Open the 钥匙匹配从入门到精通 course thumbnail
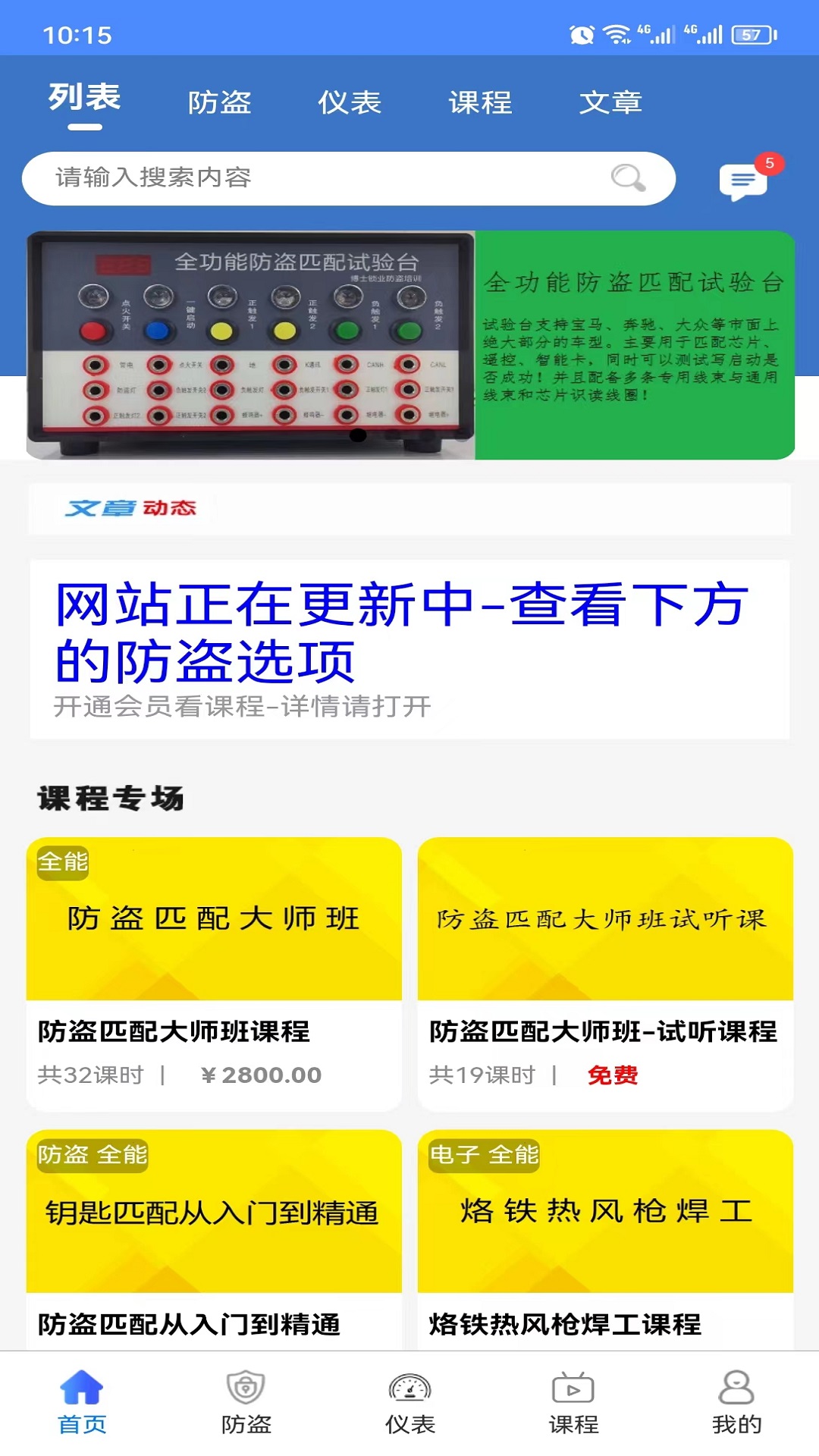Image resolution: width=819 pixels, height=1456 pixels. pyautogui.click(x=215, y=1213)
